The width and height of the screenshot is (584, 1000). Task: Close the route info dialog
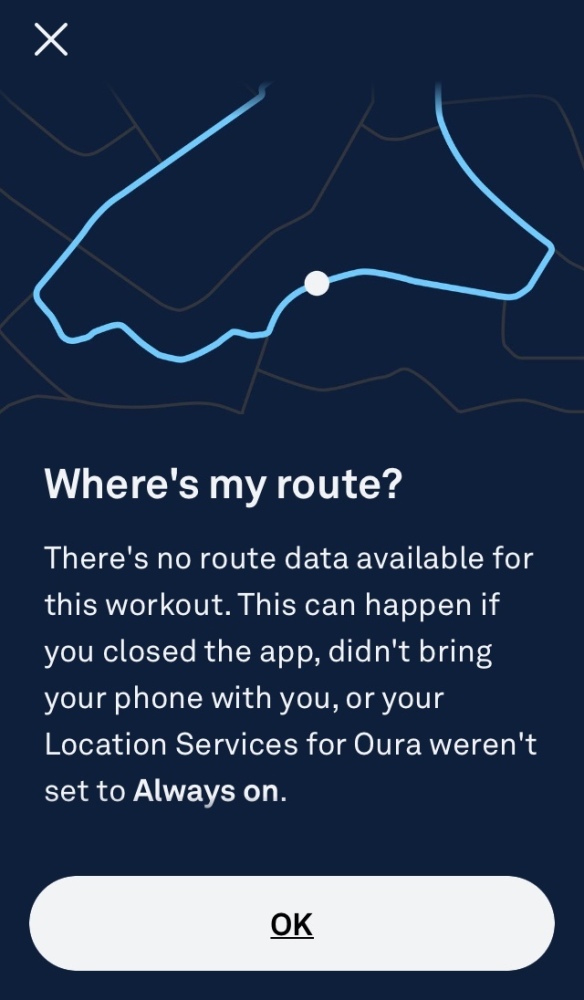pos(51,40)
